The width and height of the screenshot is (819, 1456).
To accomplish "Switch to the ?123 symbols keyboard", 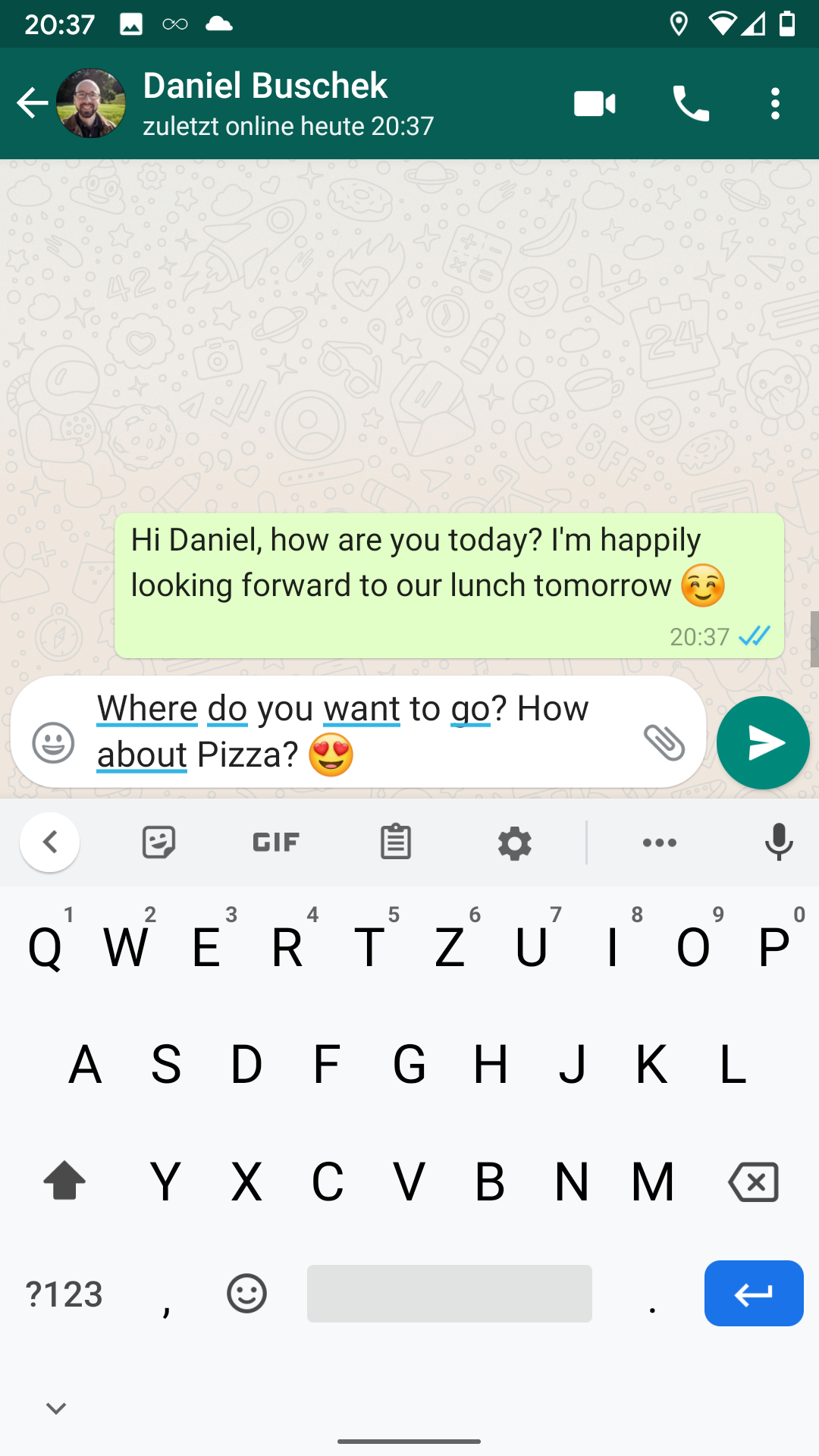I will pyautogui.click(x=64, y=1294).
